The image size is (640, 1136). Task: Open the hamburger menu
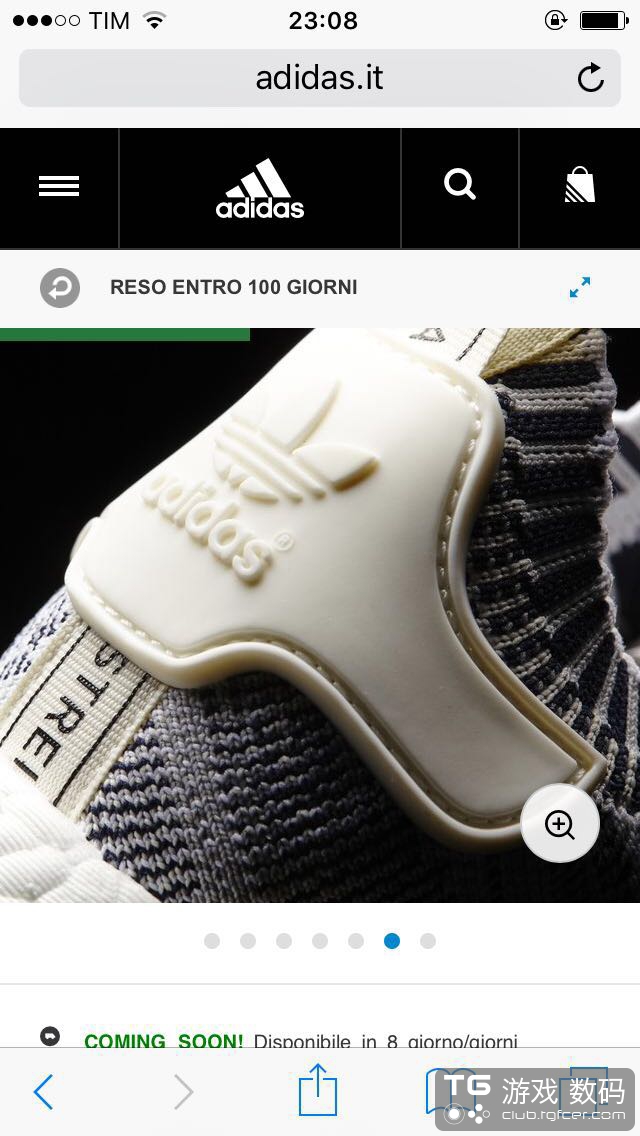click(59, 187)
